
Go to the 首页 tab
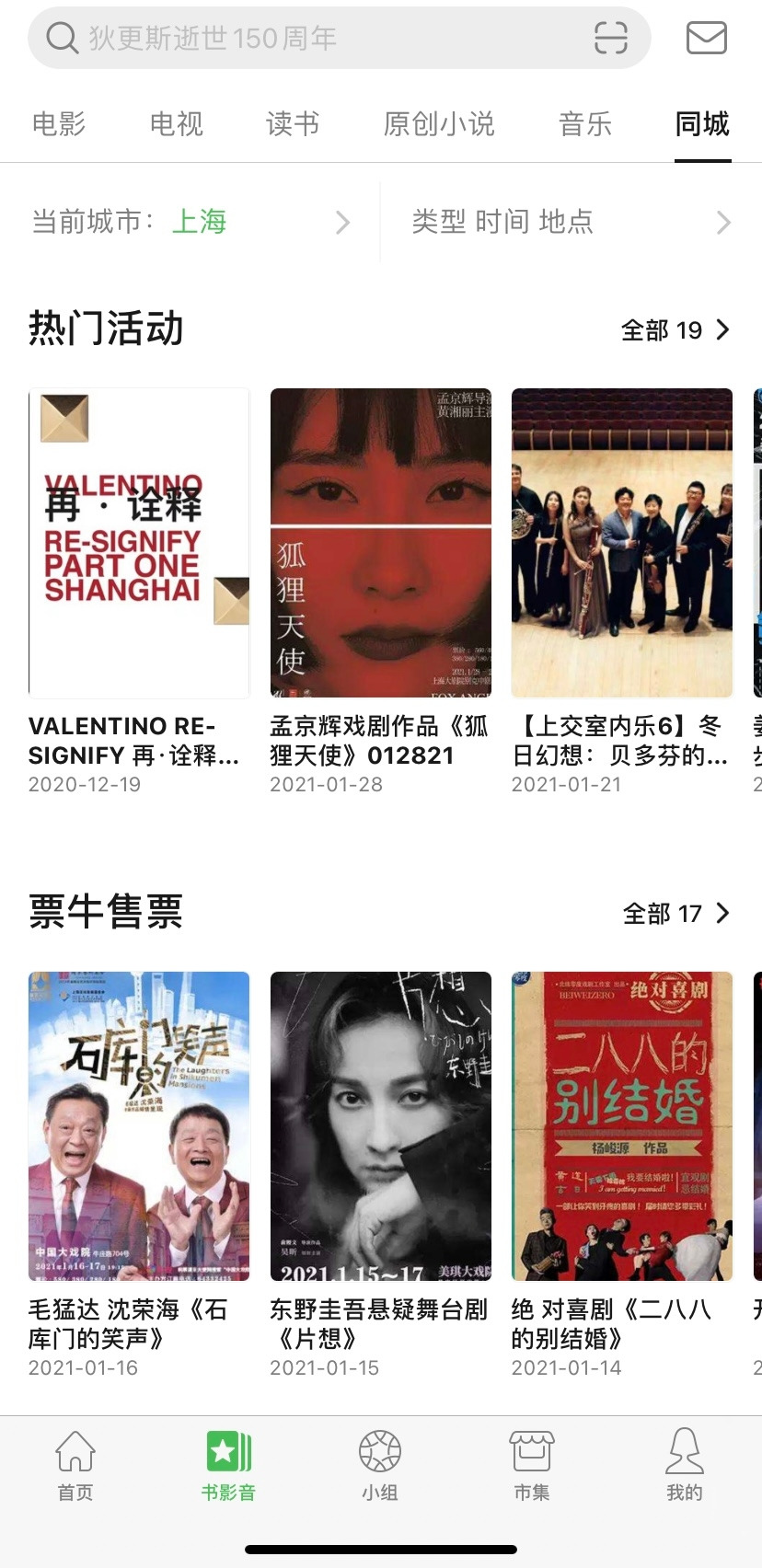click(x=75, y=1465)
